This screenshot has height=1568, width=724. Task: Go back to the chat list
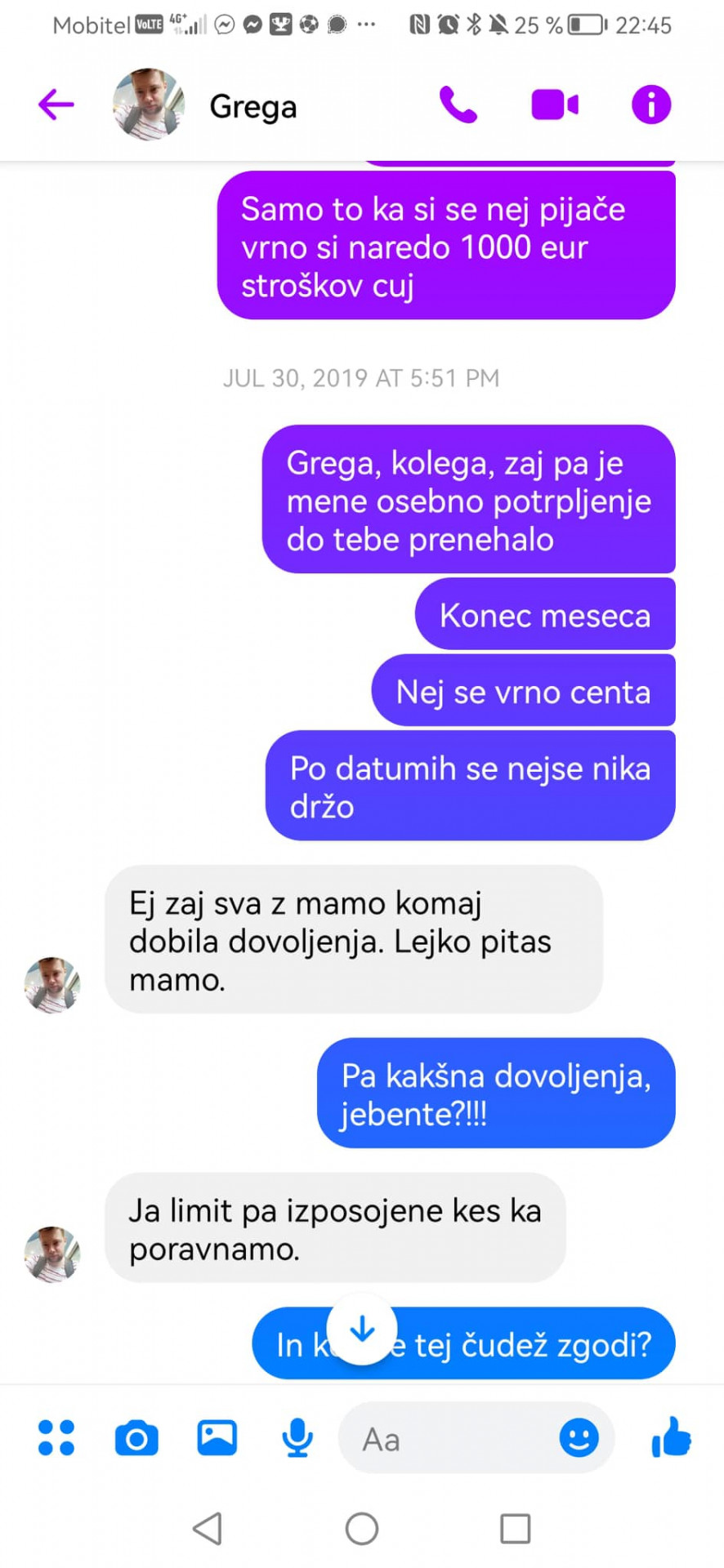56,105
